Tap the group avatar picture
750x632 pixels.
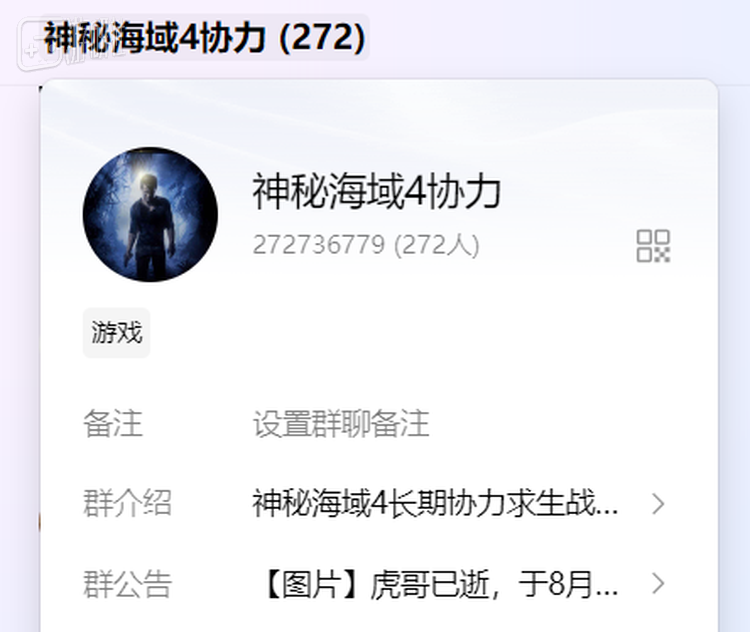tap(150, 214)
